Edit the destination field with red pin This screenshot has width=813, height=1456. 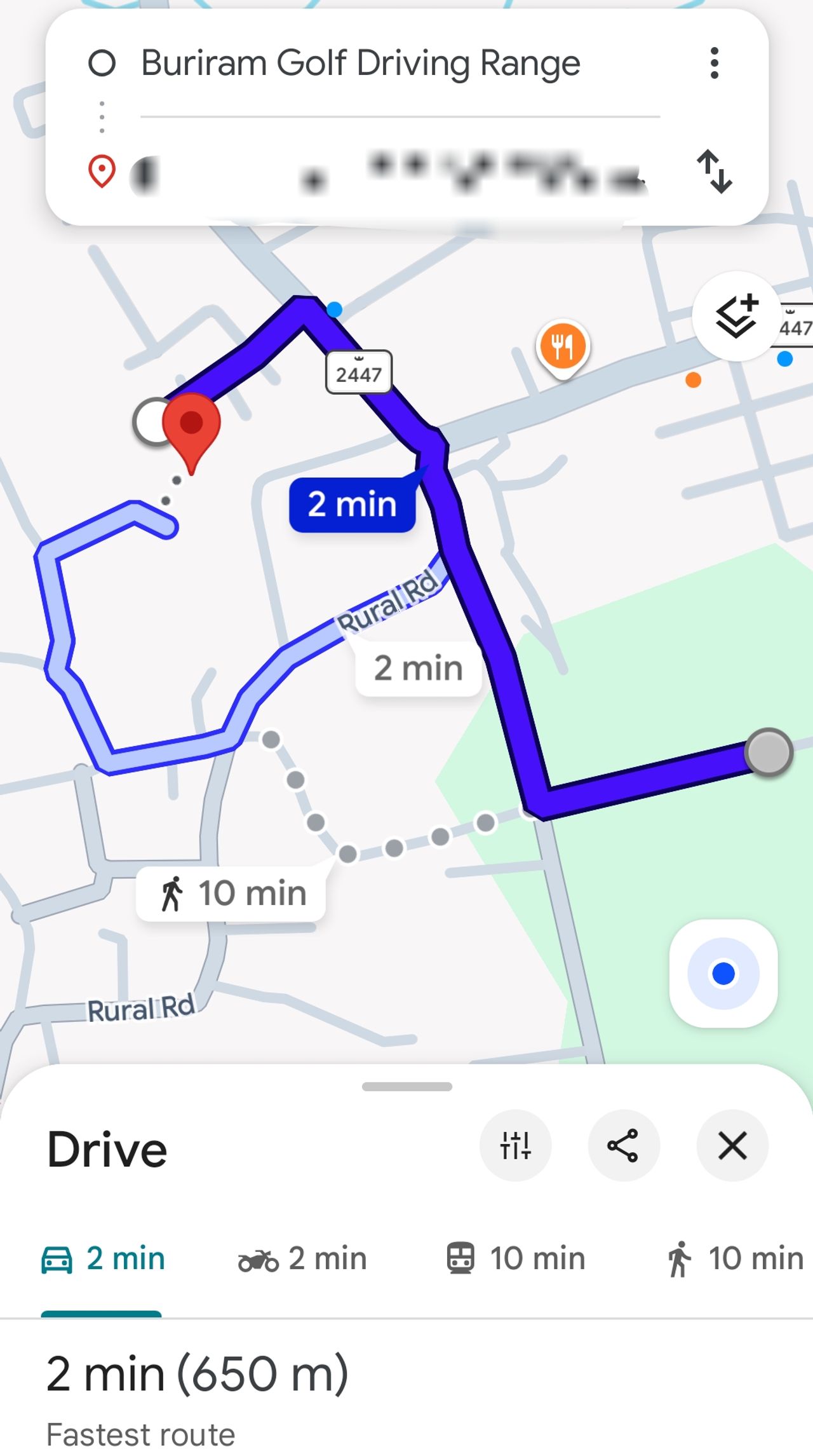(x=387, y=172)
